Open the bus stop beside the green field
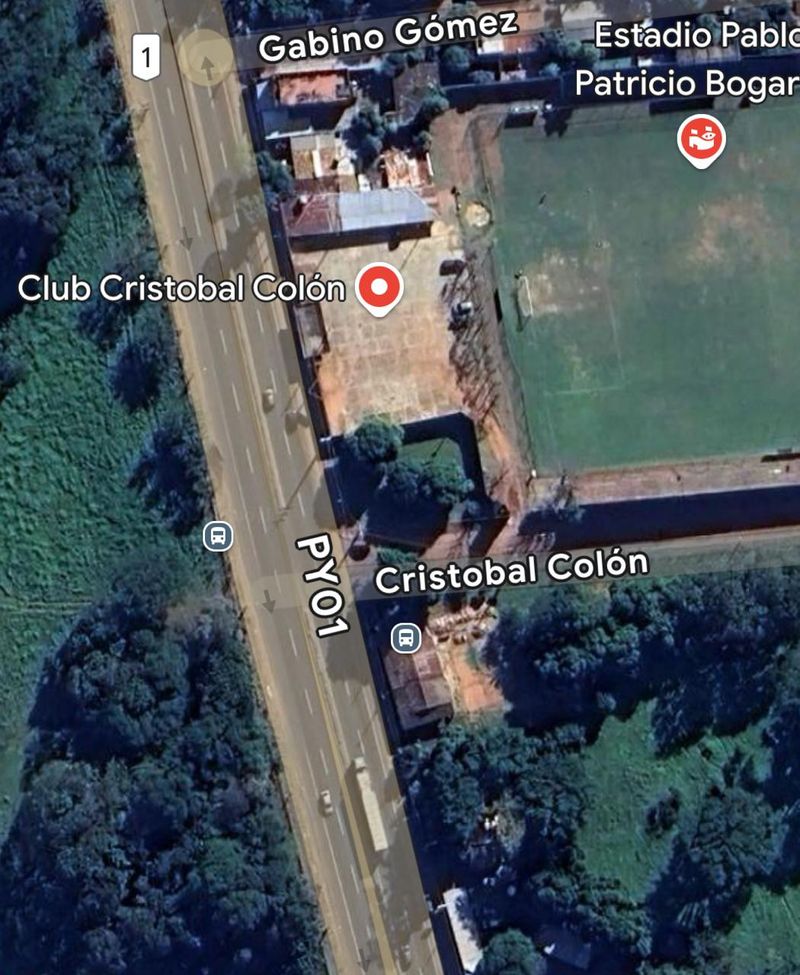 point(218,536)
